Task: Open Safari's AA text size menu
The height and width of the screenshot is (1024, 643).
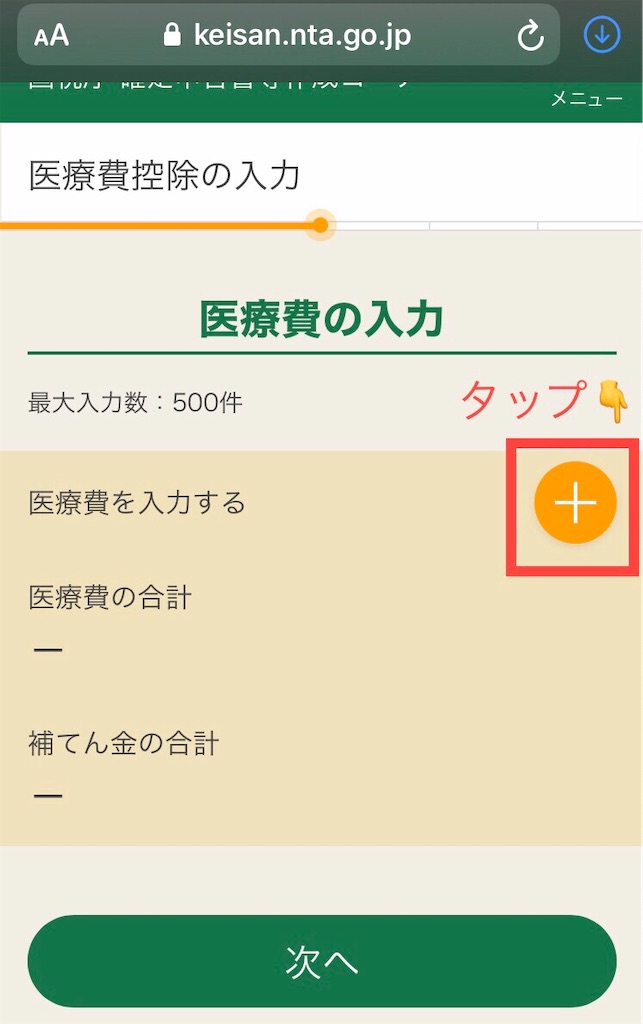Action: pyautogui.click(x=51, y=37)
